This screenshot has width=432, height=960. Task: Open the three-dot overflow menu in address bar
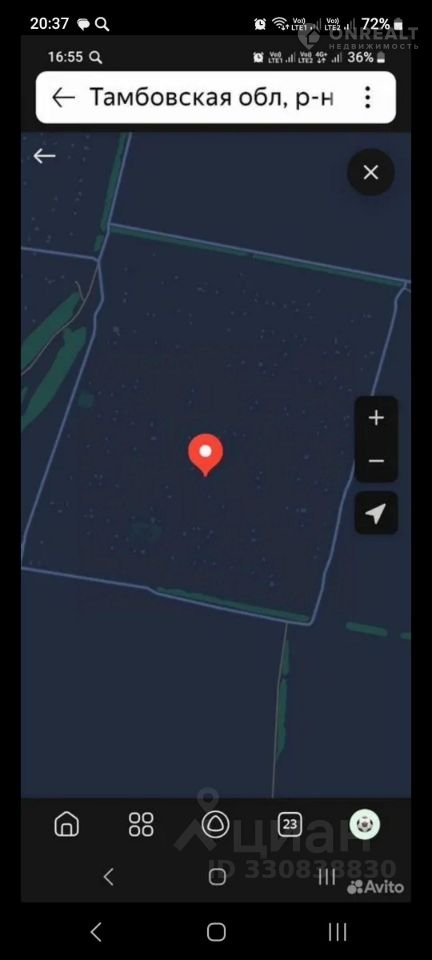367,97
